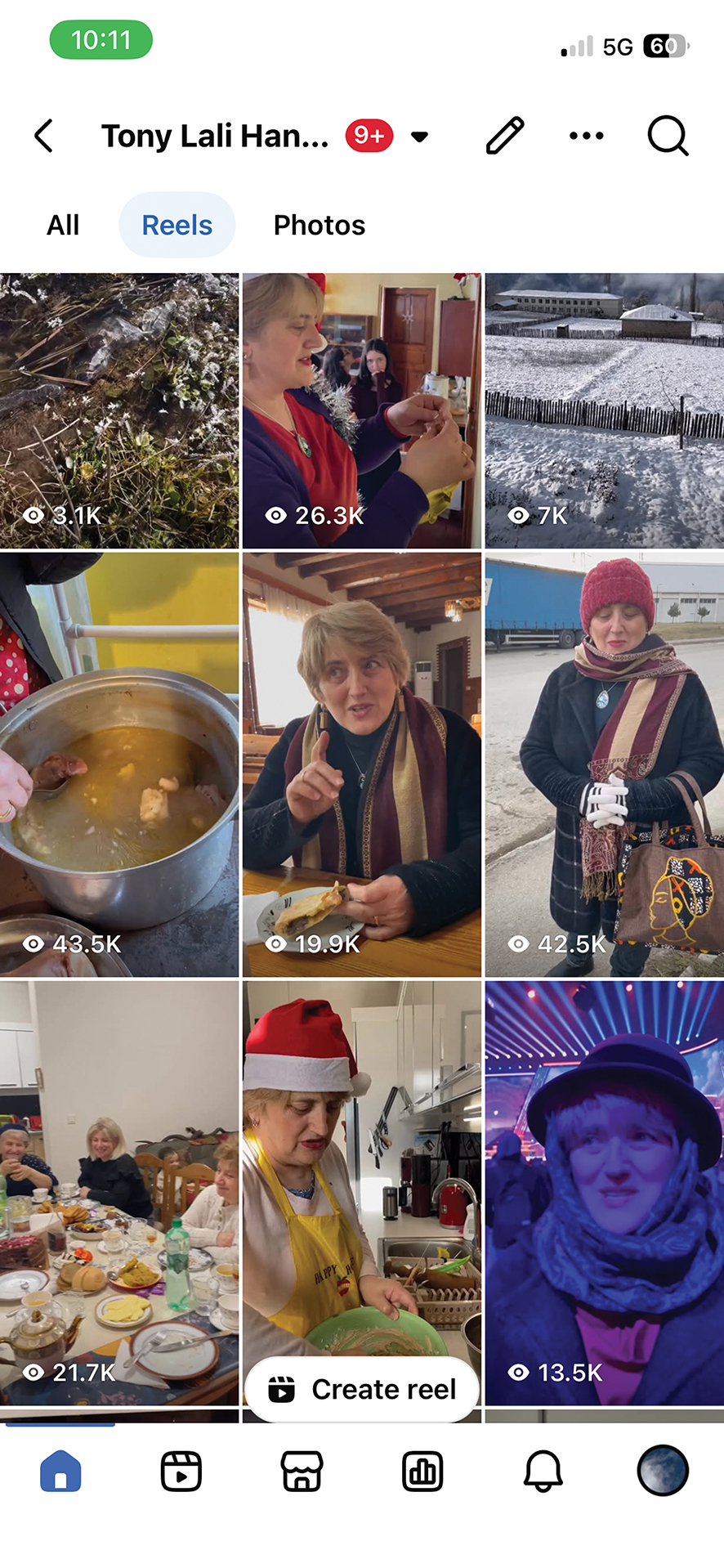
Task: Open the concert reel with 13.5K views
Action: [x=604, y=1192]
